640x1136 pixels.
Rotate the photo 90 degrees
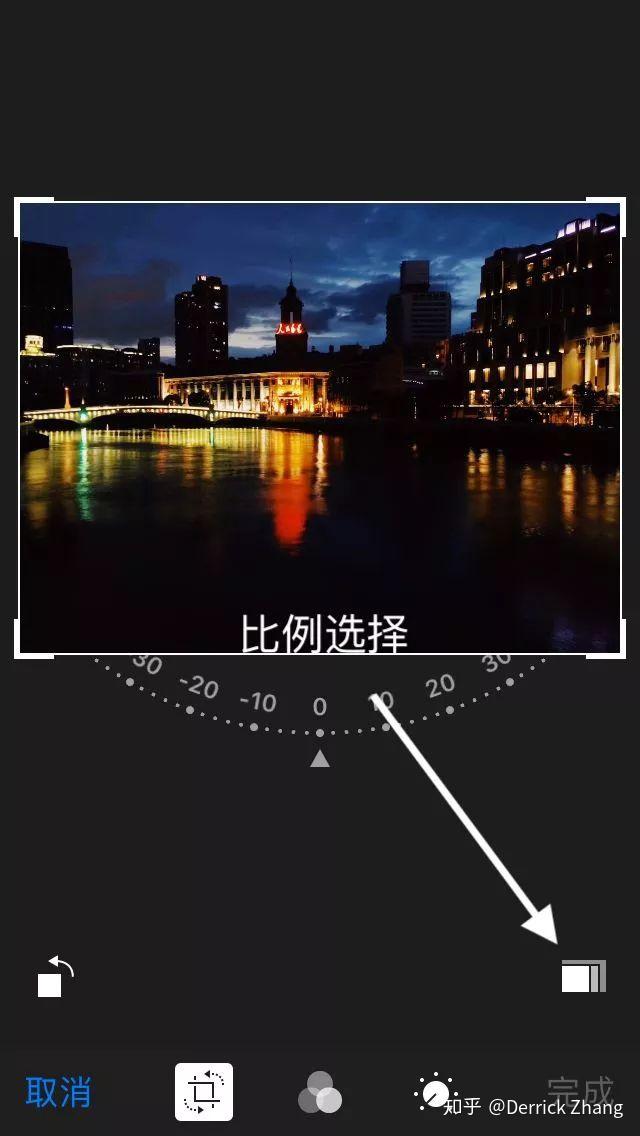56,977
